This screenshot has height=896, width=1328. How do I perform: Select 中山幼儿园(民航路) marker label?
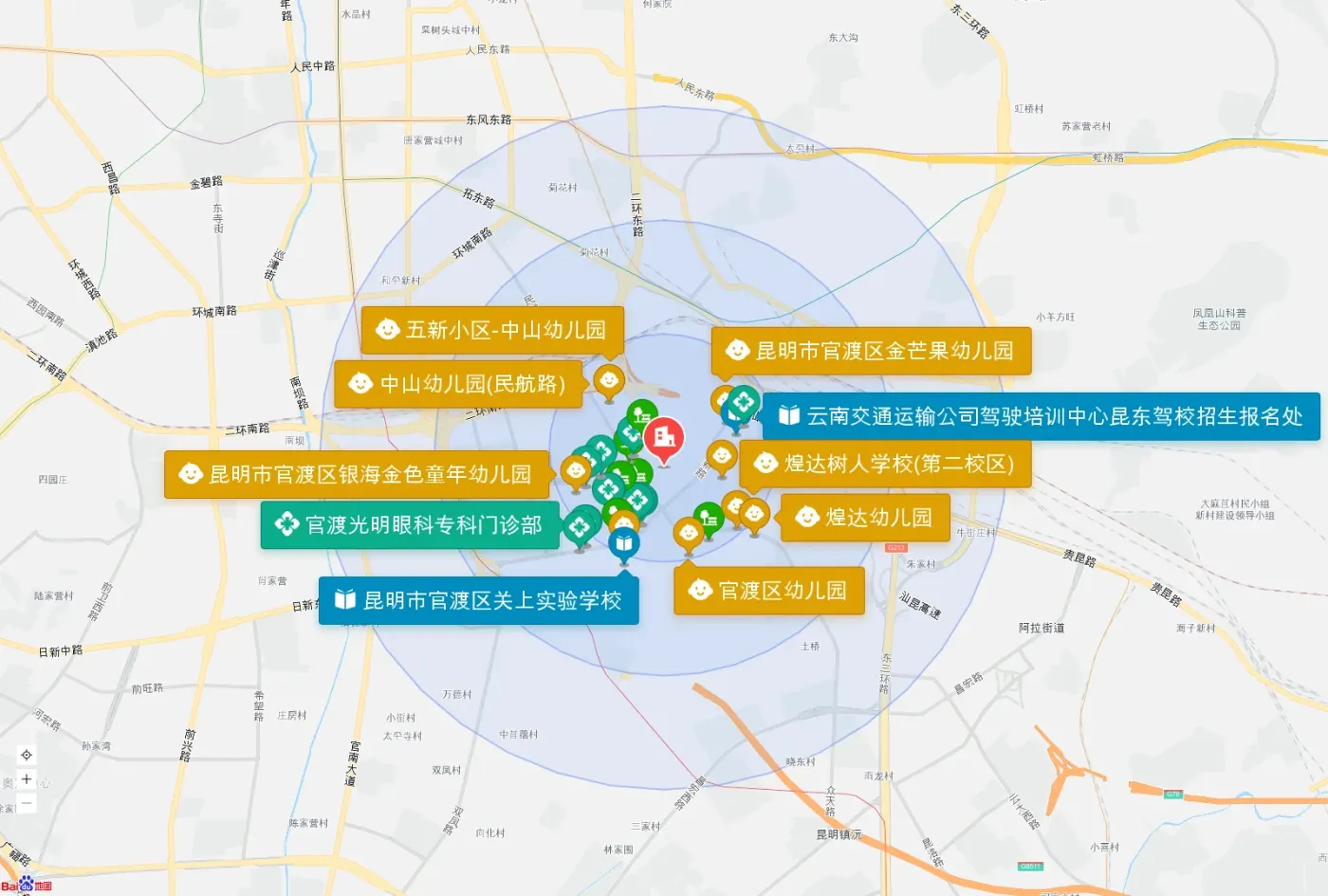458,384
